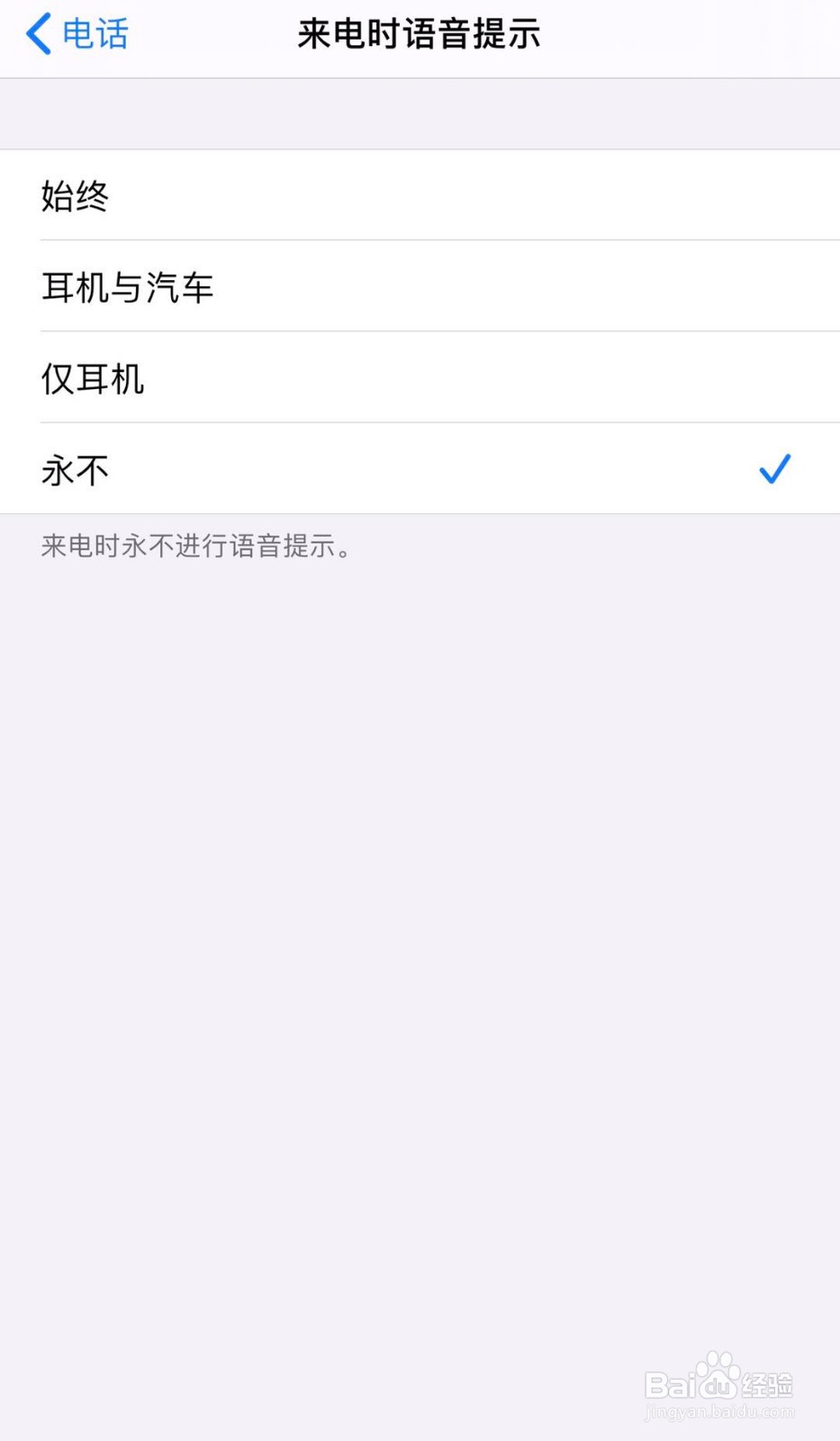Tap the empty area below the options list
This screenshot has height=1441, width=840.
point(420,901)
